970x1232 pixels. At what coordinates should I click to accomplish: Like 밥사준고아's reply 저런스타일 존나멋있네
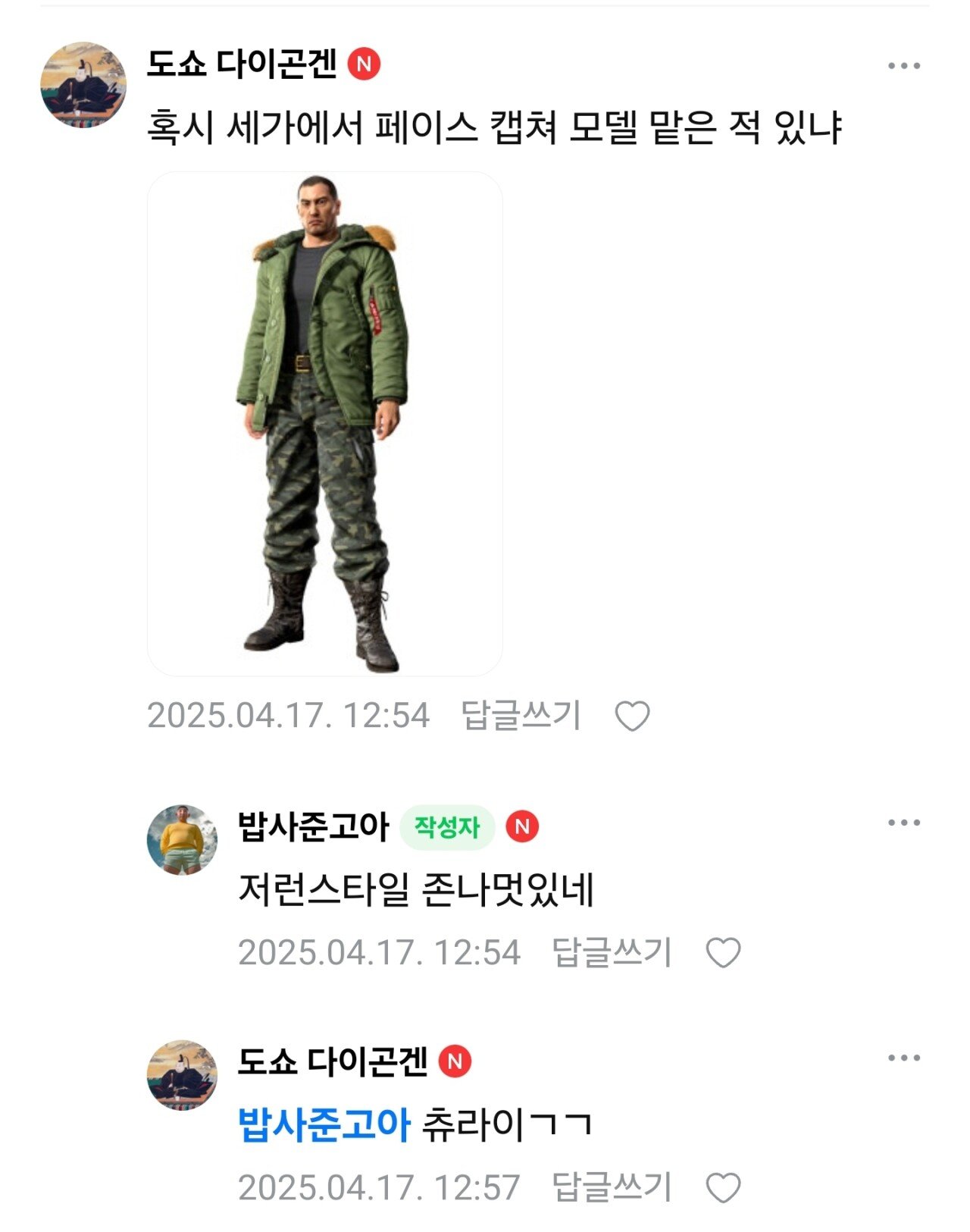(723, 953)
